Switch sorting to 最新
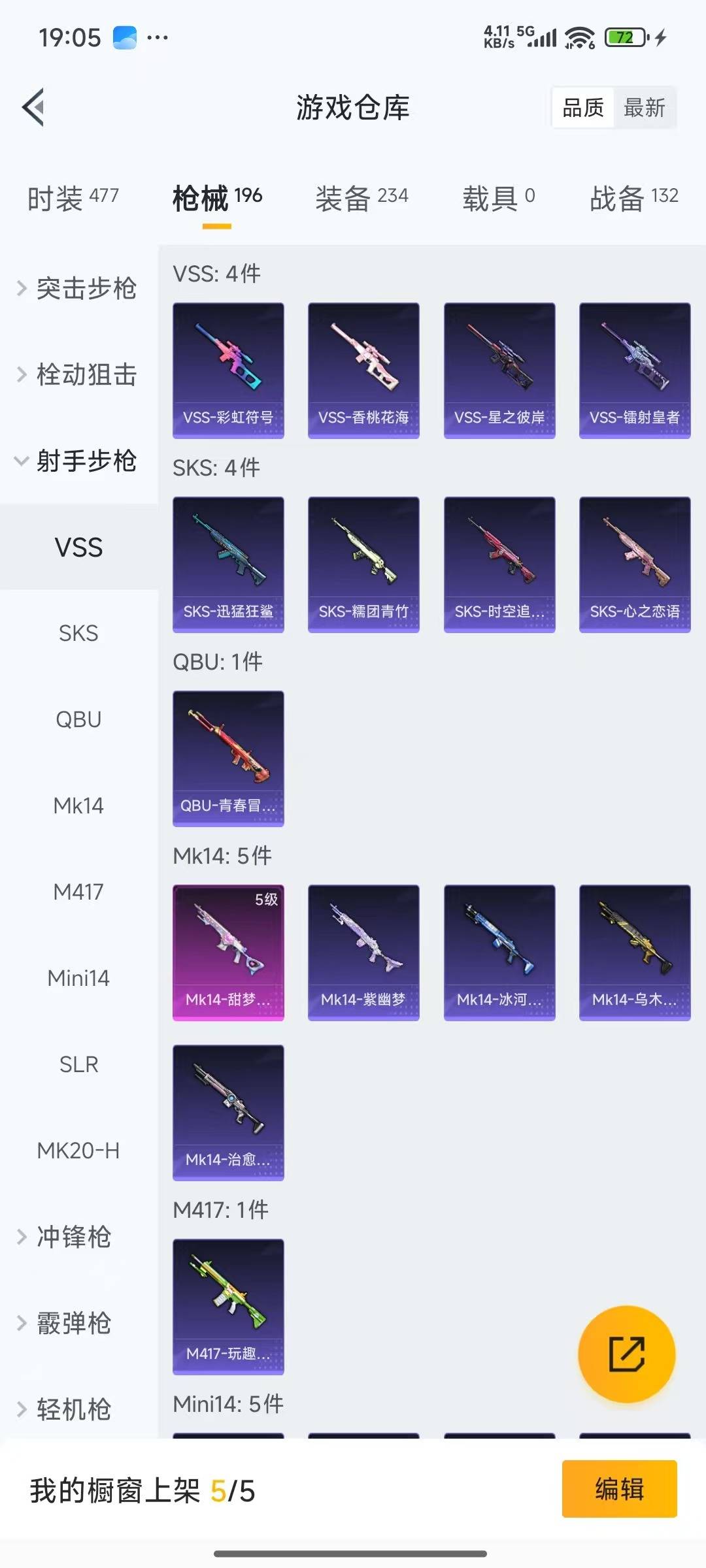Image resolution: width=706 pixels, height=1568 pixels. [644, 108]
